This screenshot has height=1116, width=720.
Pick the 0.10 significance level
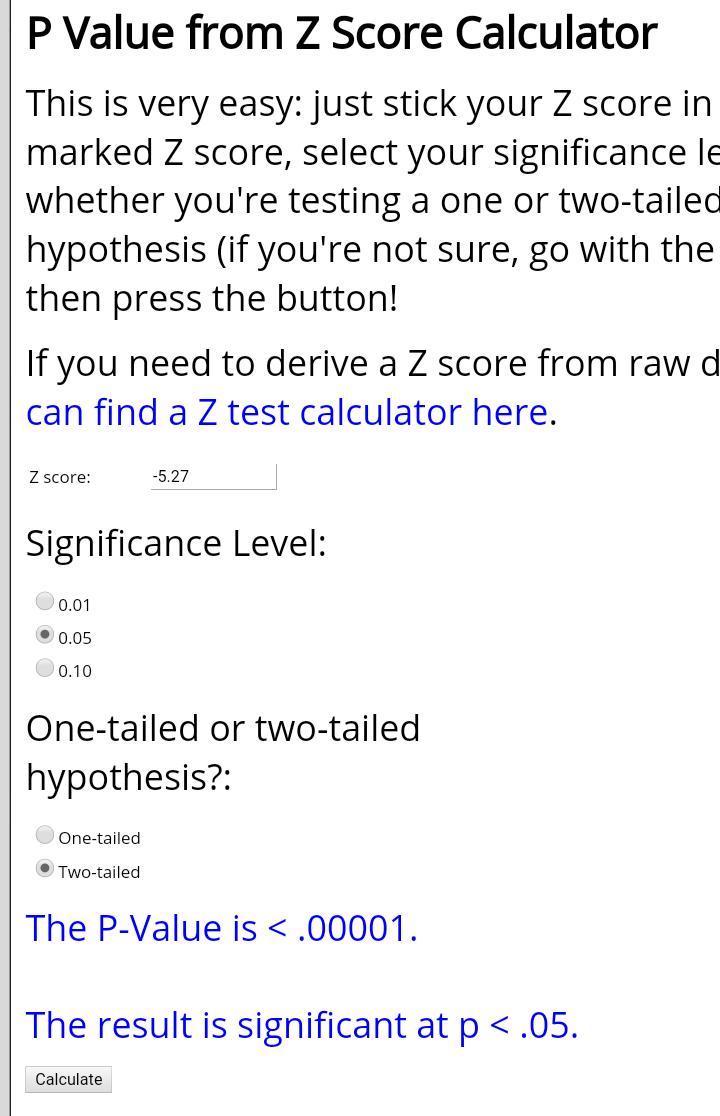click(x=45, y=668)
